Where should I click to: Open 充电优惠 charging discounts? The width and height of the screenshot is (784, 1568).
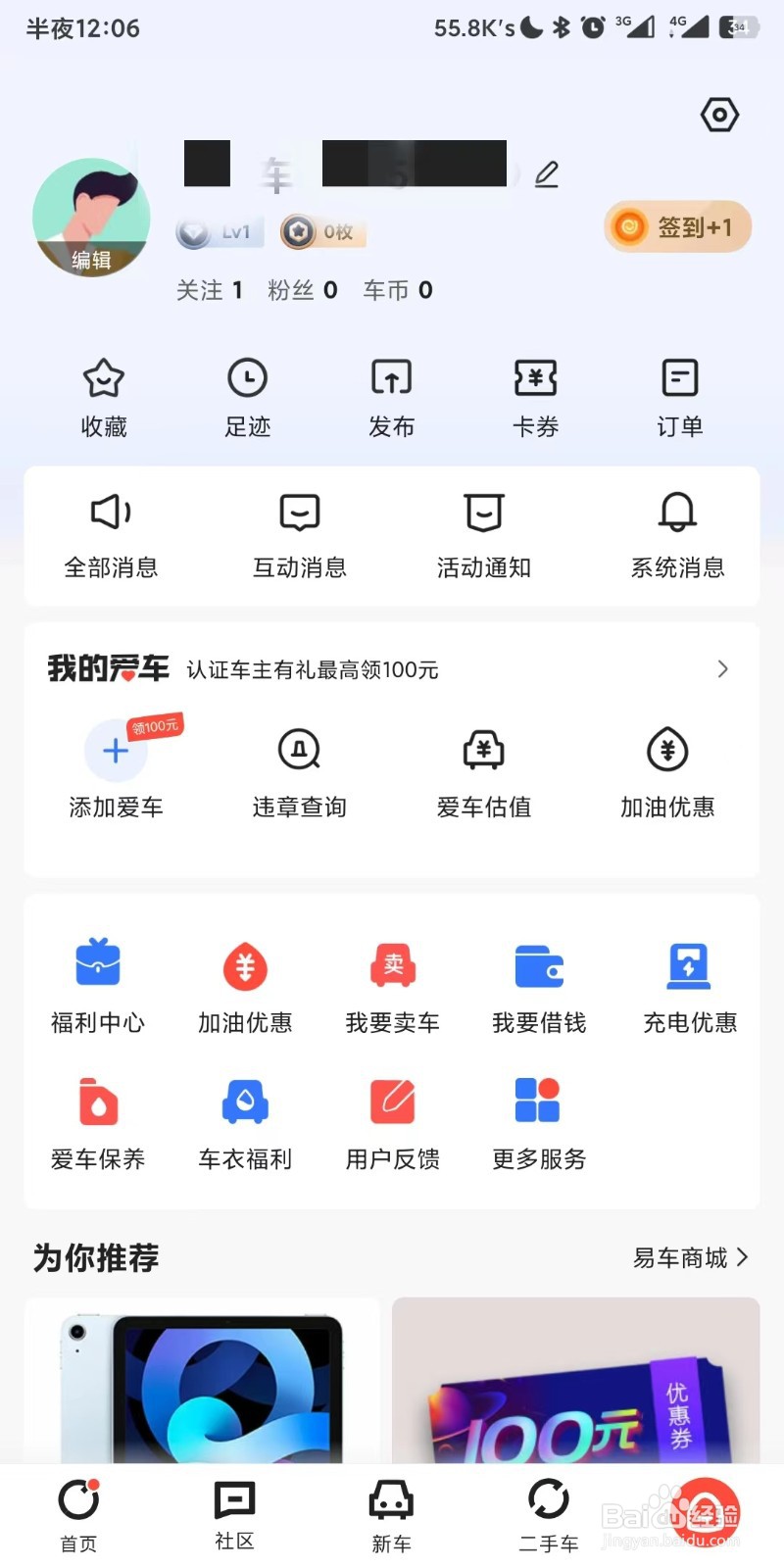coord(689,985)
